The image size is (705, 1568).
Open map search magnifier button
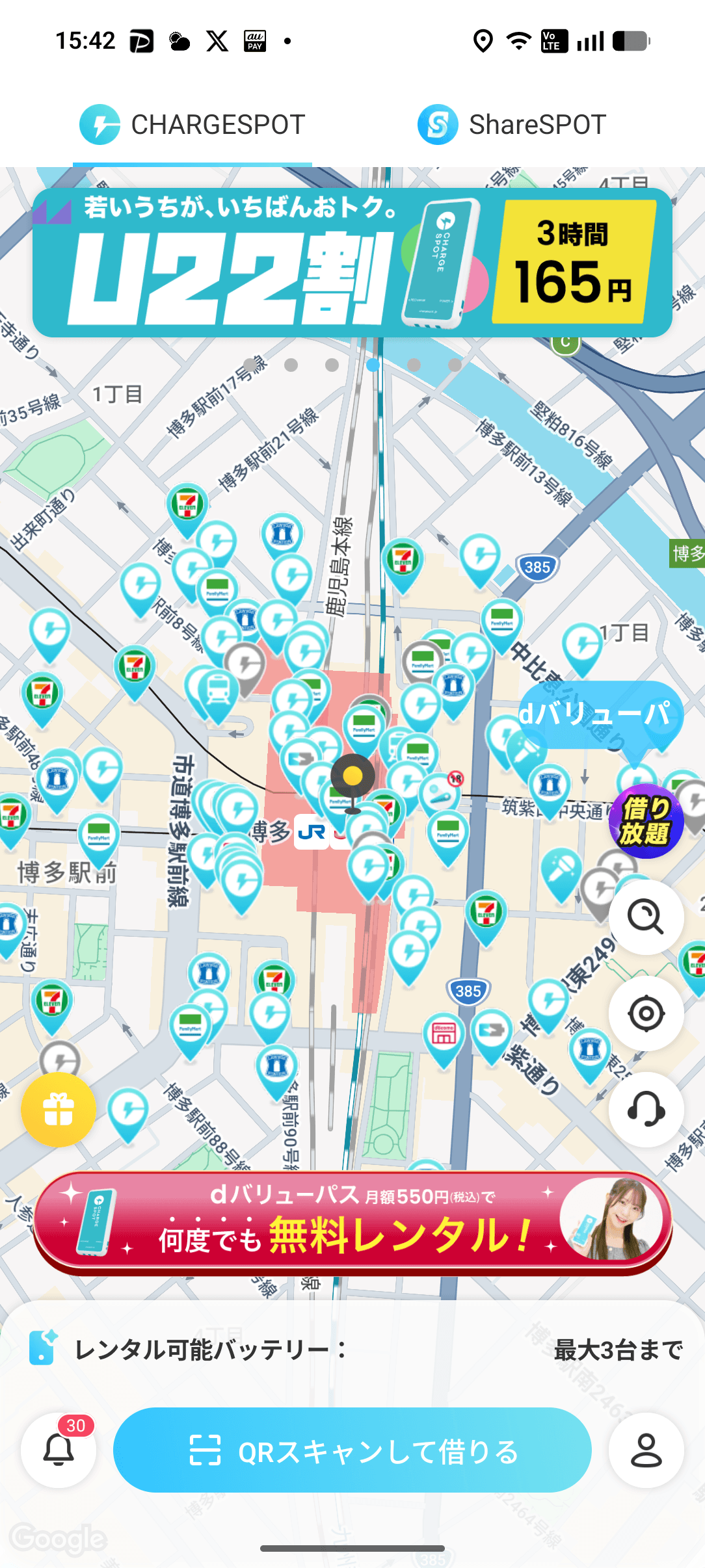tap(646, 917)
